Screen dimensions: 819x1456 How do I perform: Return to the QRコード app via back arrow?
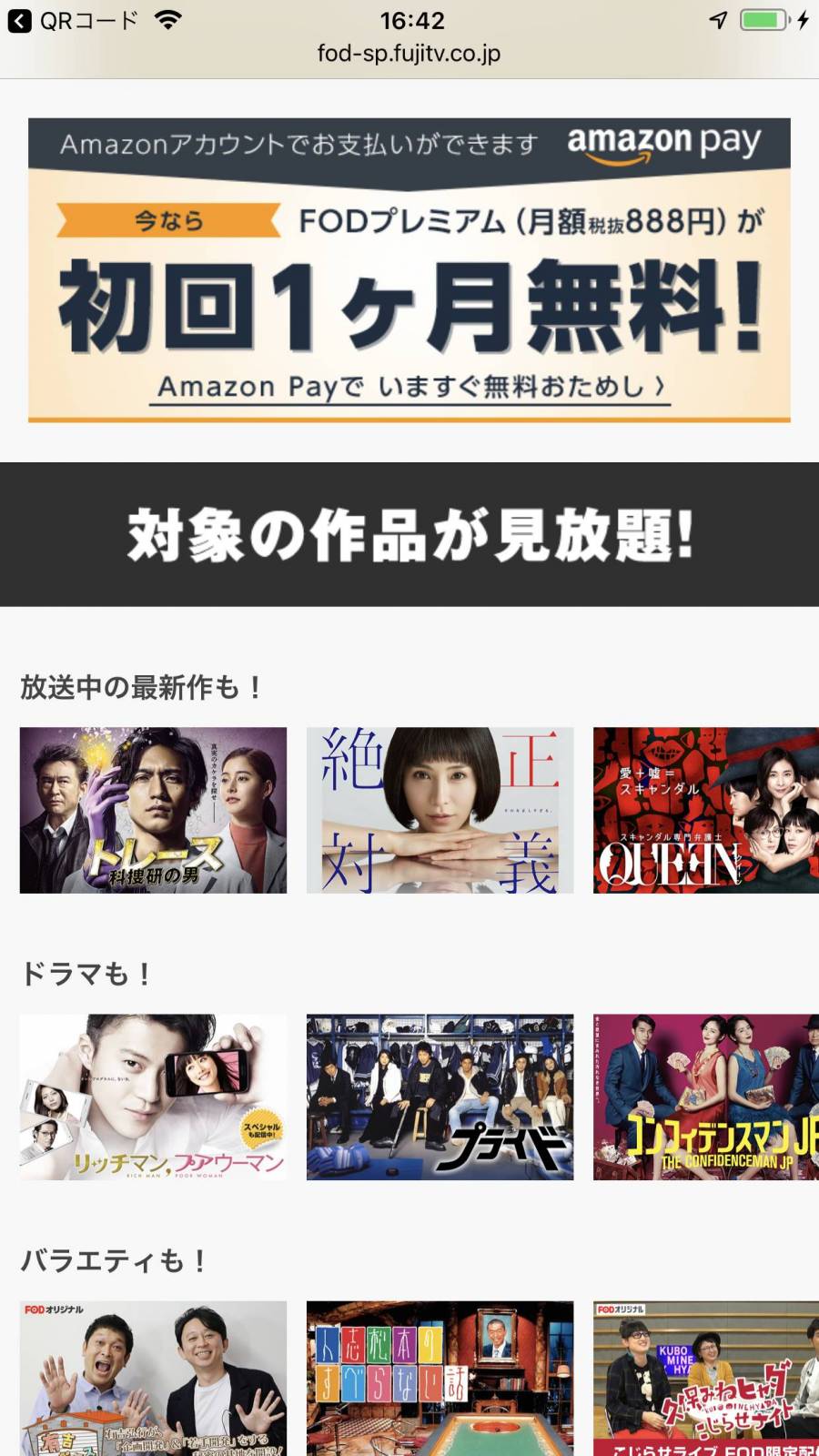click(20, 20)
